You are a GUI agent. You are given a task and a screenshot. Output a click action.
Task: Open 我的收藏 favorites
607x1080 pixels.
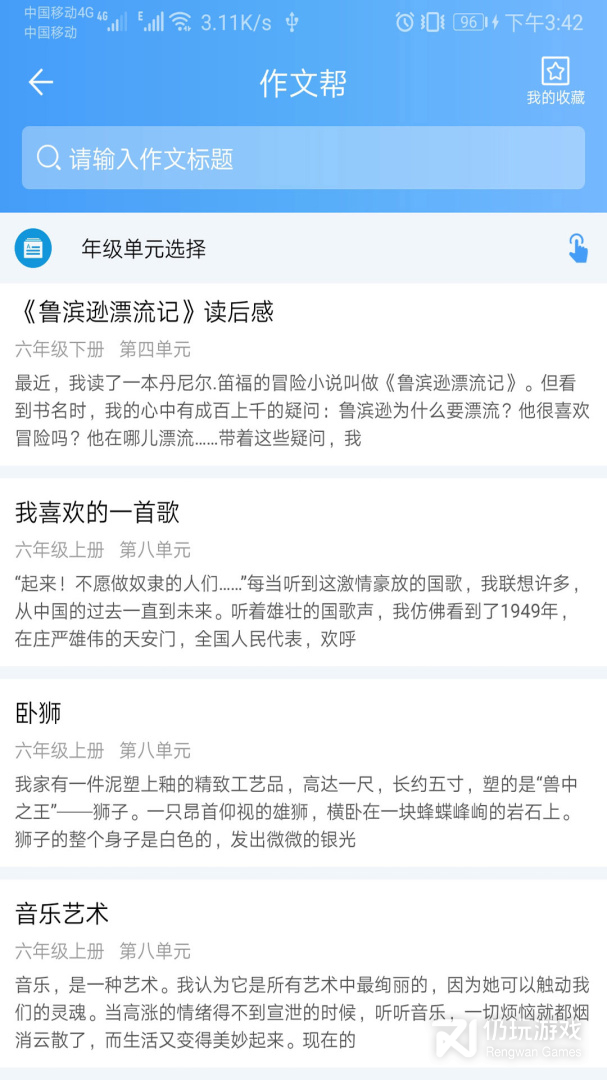(555, 82)
